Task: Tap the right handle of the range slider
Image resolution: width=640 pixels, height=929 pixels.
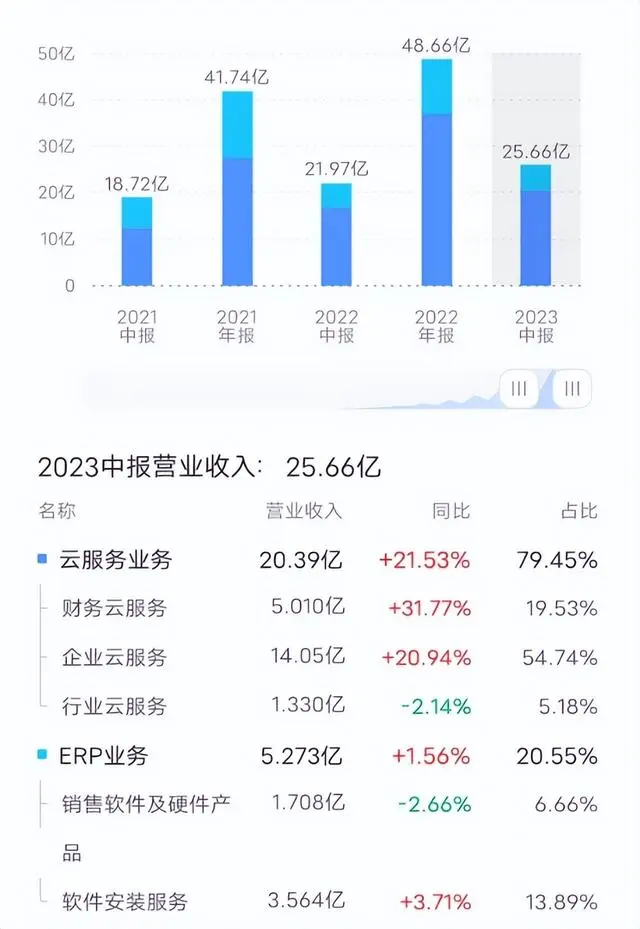Action: [572, 389]
